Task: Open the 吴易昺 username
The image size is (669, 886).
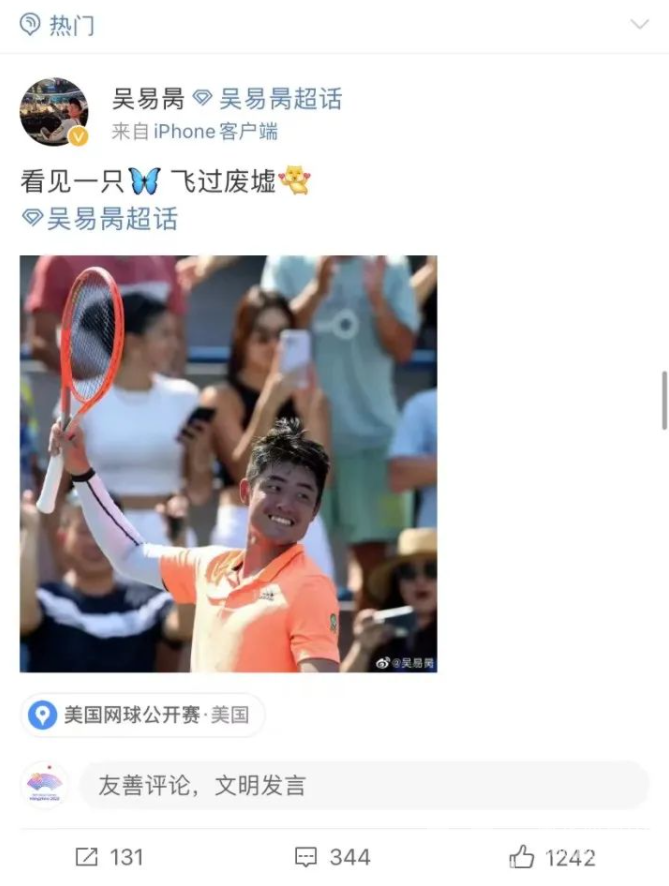Action: (x=148, y=98)
